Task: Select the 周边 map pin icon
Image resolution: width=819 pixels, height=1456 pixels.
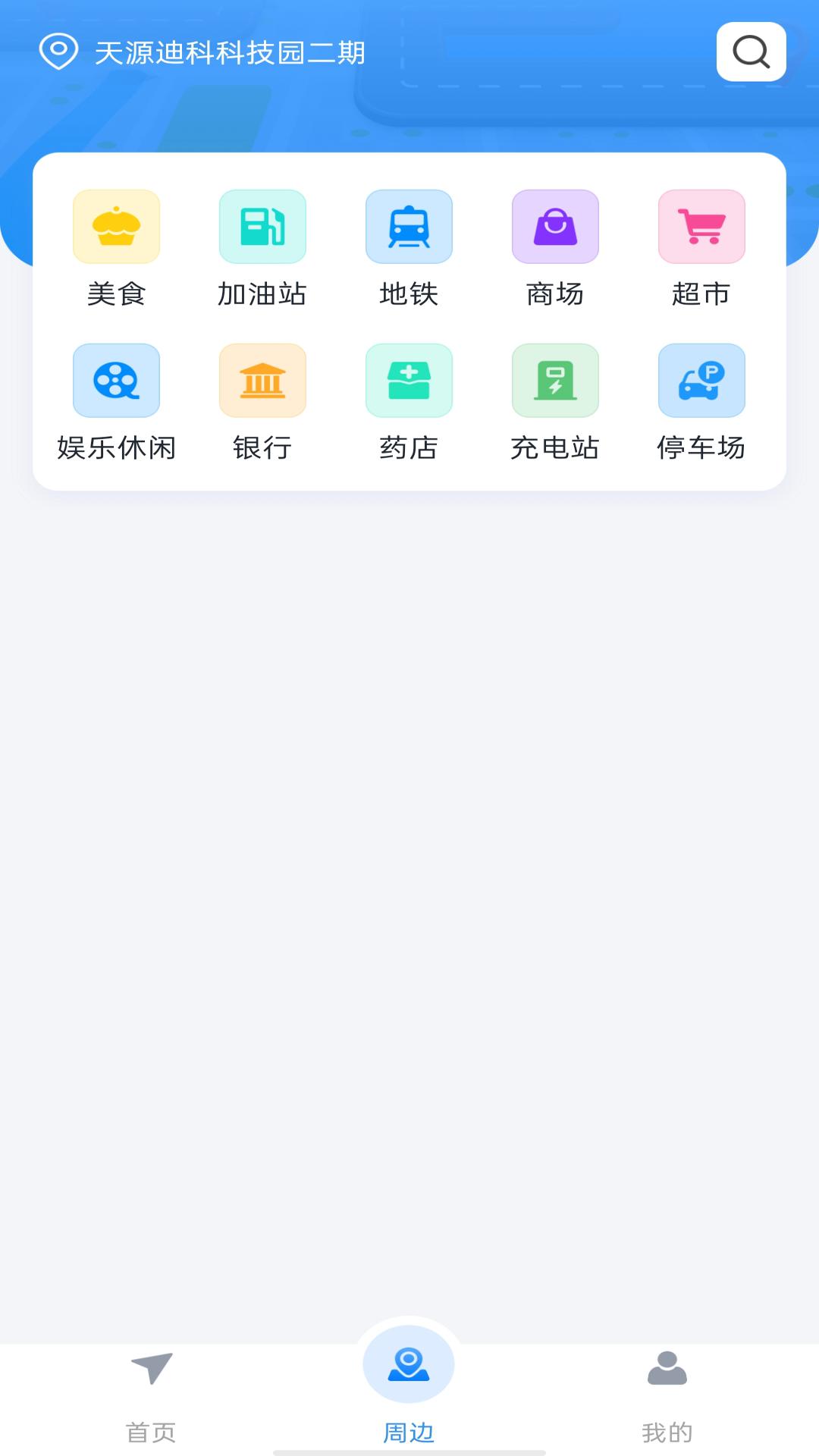Action: click(x=409, y=1363)
